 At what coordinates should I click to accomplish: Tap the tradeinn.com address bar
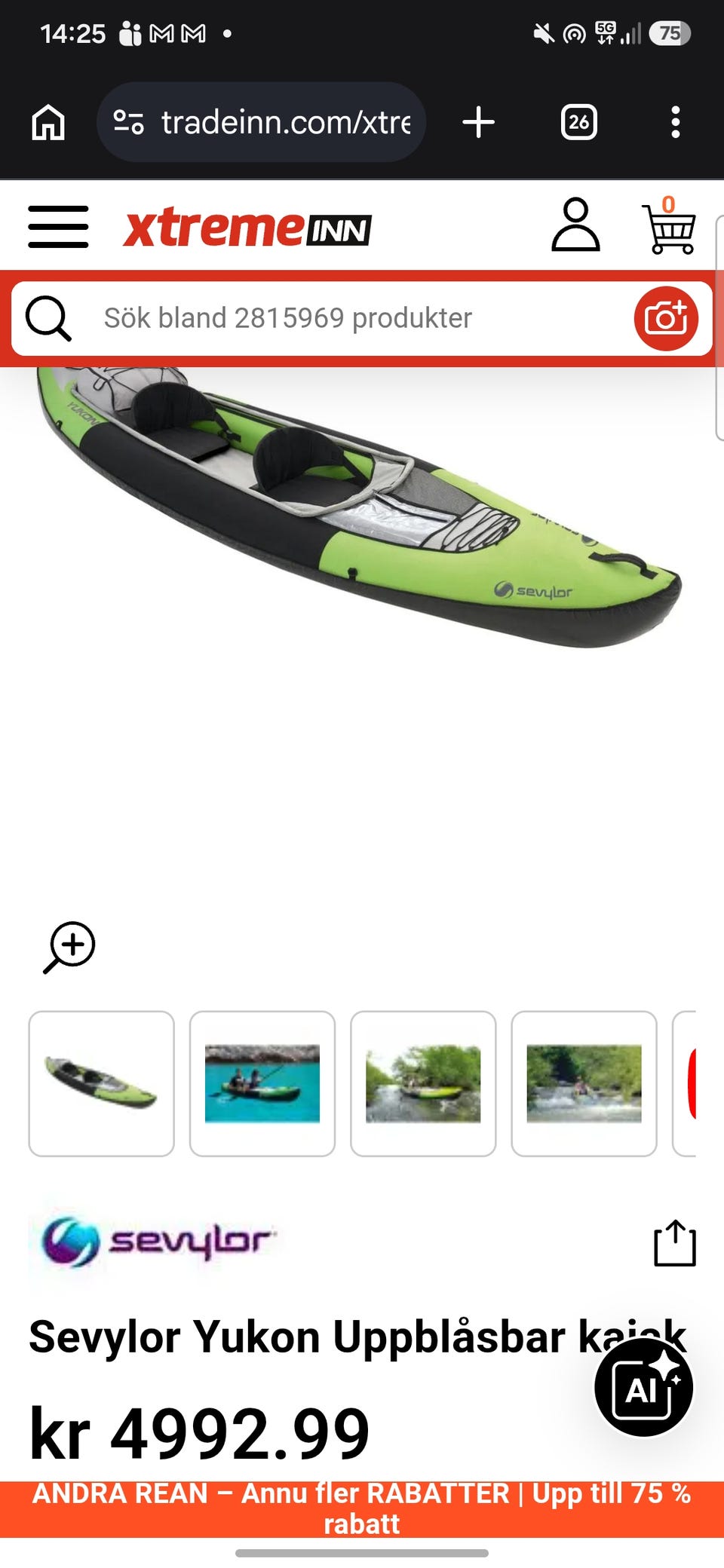point(261,122)
